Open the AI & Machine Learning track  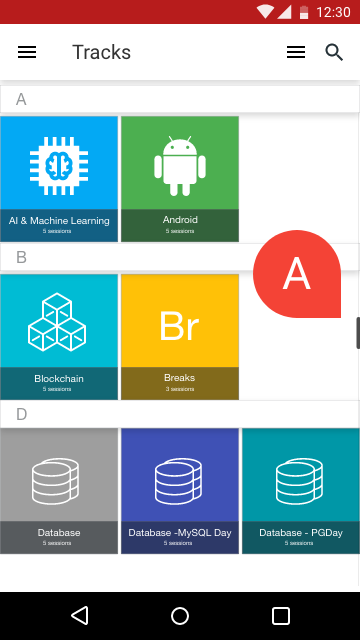click(x=59, y=179)
